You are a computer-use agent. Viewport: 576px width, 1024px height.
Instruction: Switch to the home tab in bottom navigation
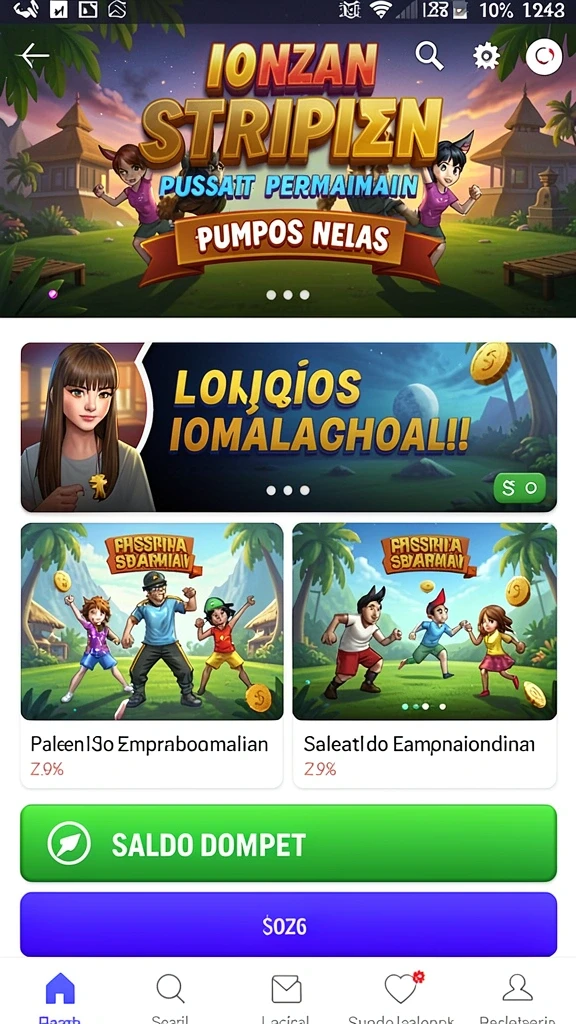(x=60, y=994)
